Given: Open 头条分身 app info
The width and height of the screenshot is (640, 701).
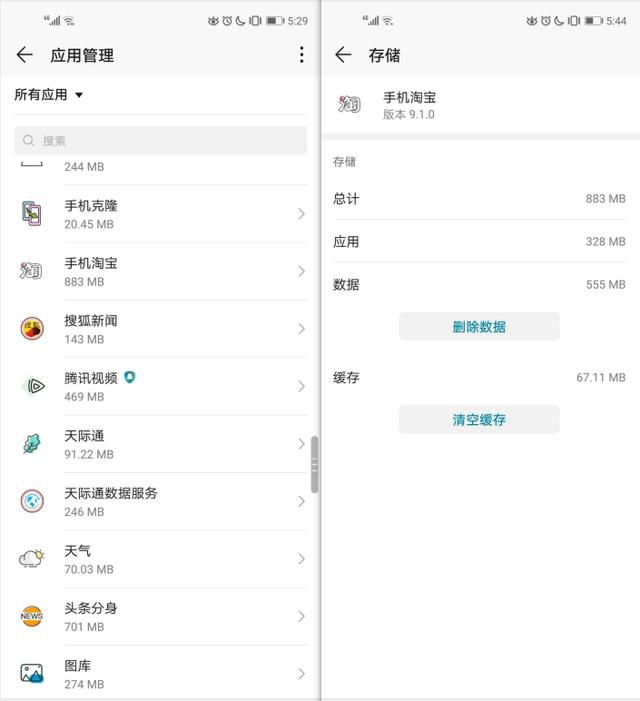Looking at the screenshot, I should tap(160, 616).
